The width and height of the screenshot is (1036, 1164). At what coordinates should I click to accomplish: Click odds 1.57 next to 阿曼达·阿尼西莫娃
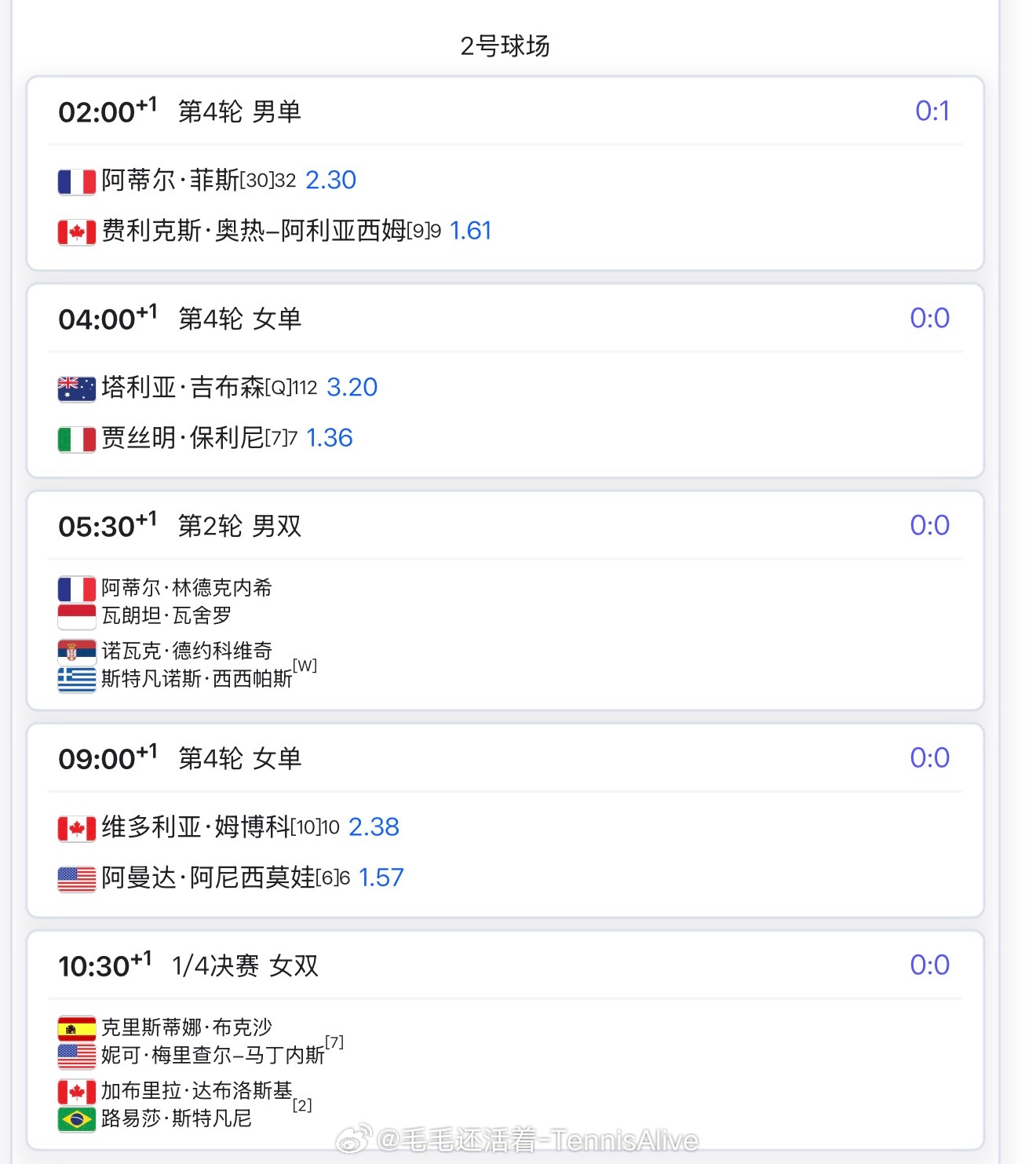click(x=381, y=878)
